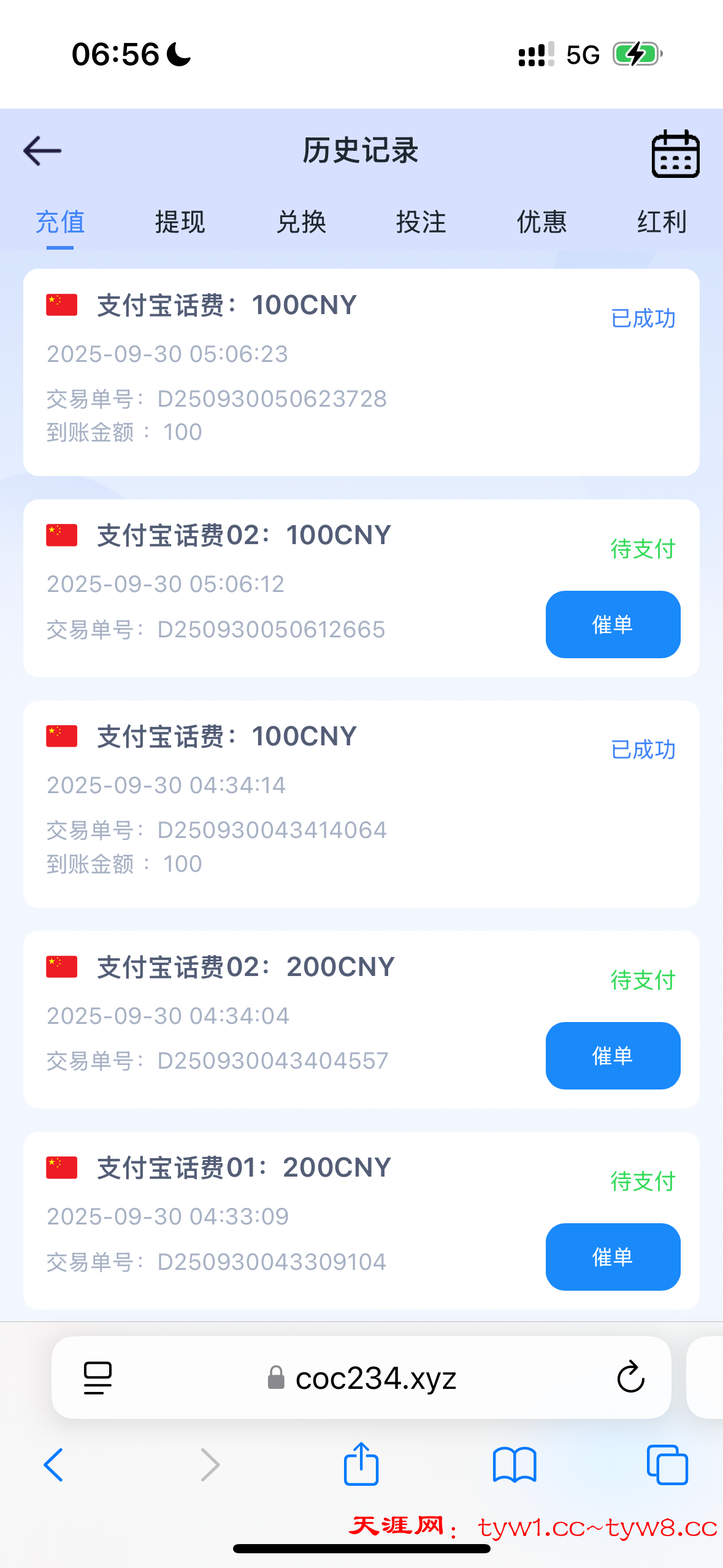
Task: Tap 催单 for order D250930050612665
Action: (x=613, y=625)
